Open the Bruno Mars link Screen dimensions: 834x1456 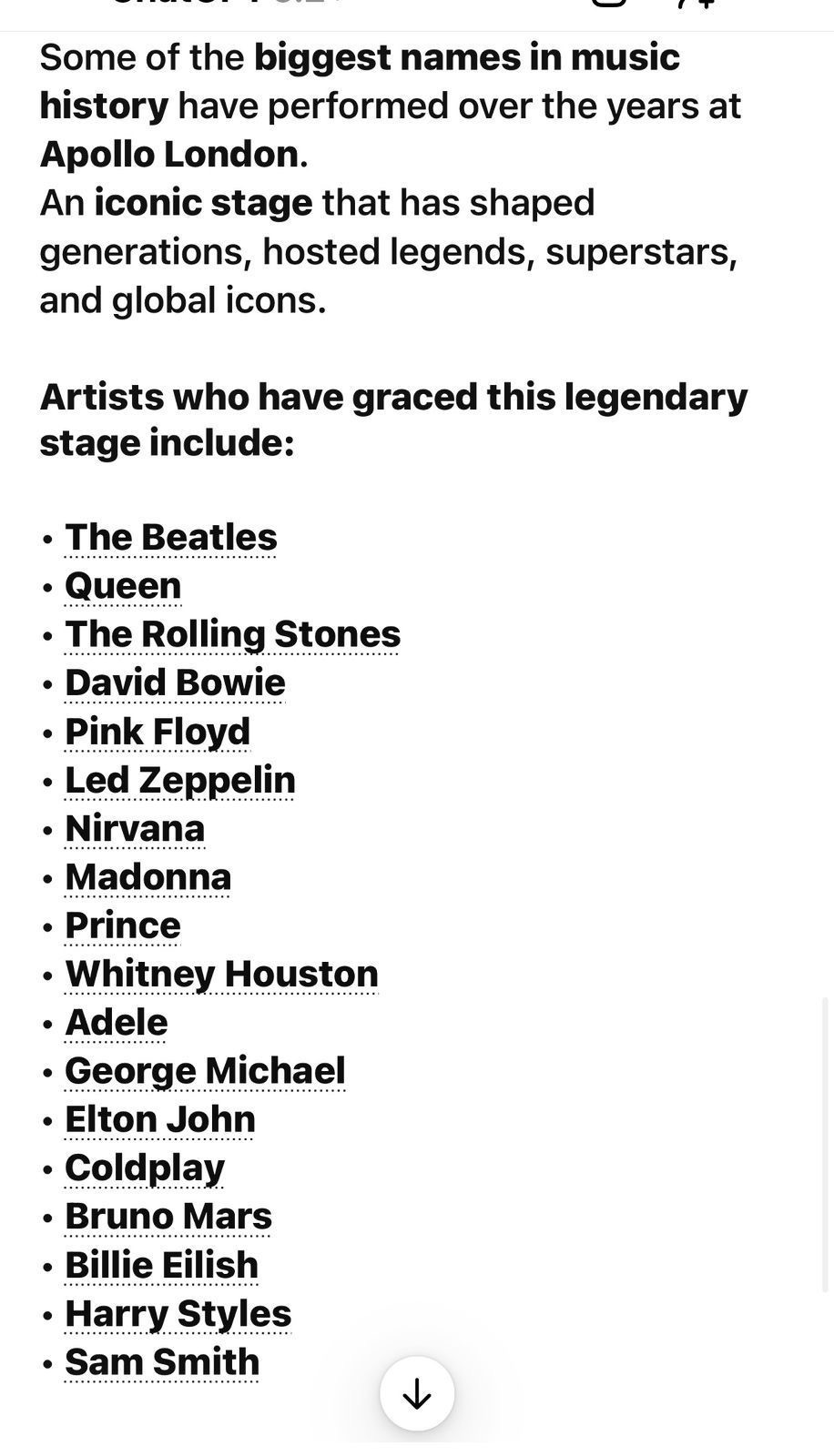click(x=168, y=1217)
